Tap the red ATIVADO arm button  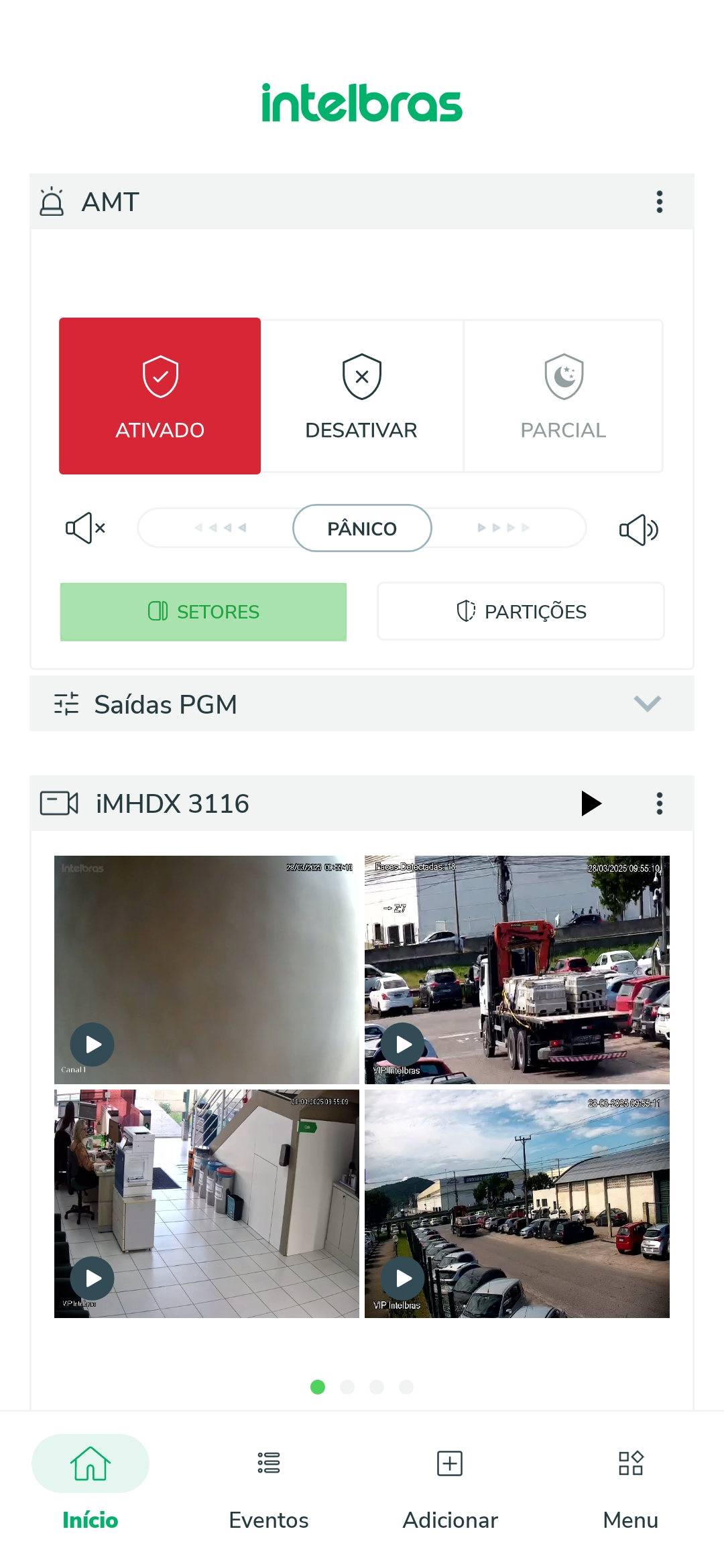pyautogui.click(x=160, y=396)
